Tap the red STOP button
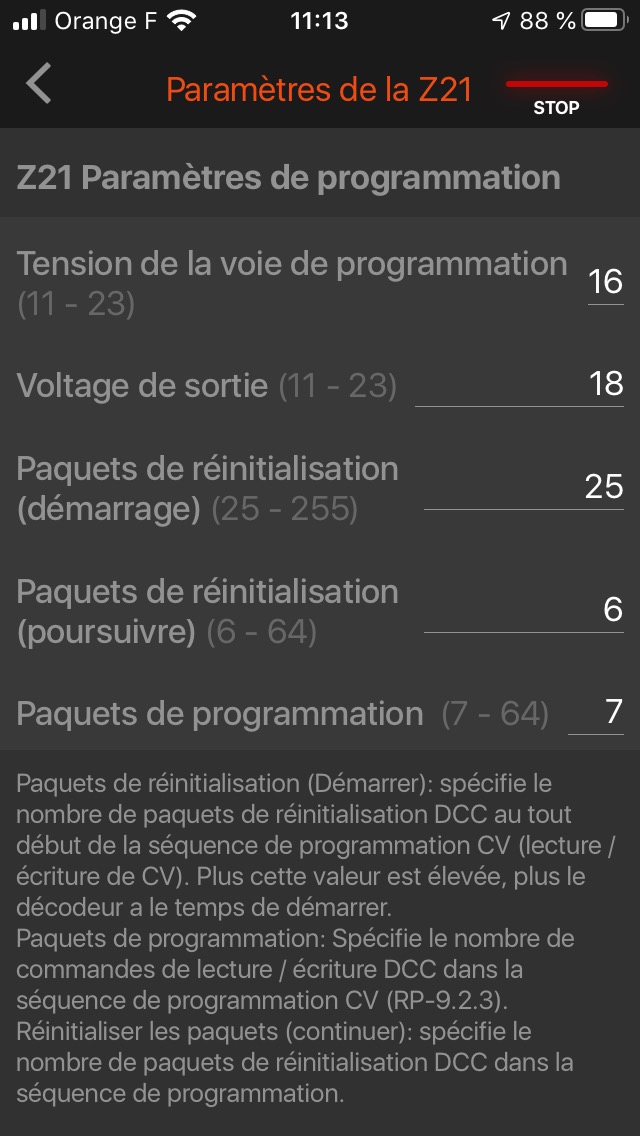Image resolution: width=640 pixels, height=1136 pixels. click(x=557, y=96)
